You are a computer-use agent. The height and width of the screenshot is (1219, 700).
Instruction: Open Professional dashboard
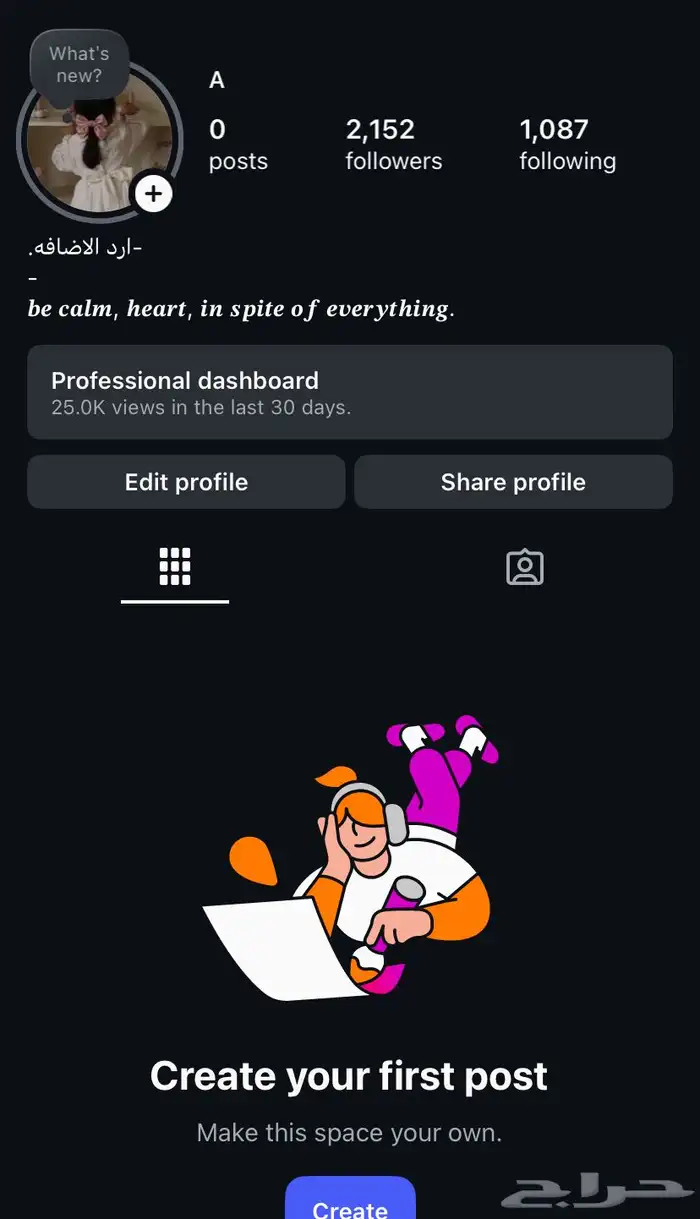(x=349, y=392)
